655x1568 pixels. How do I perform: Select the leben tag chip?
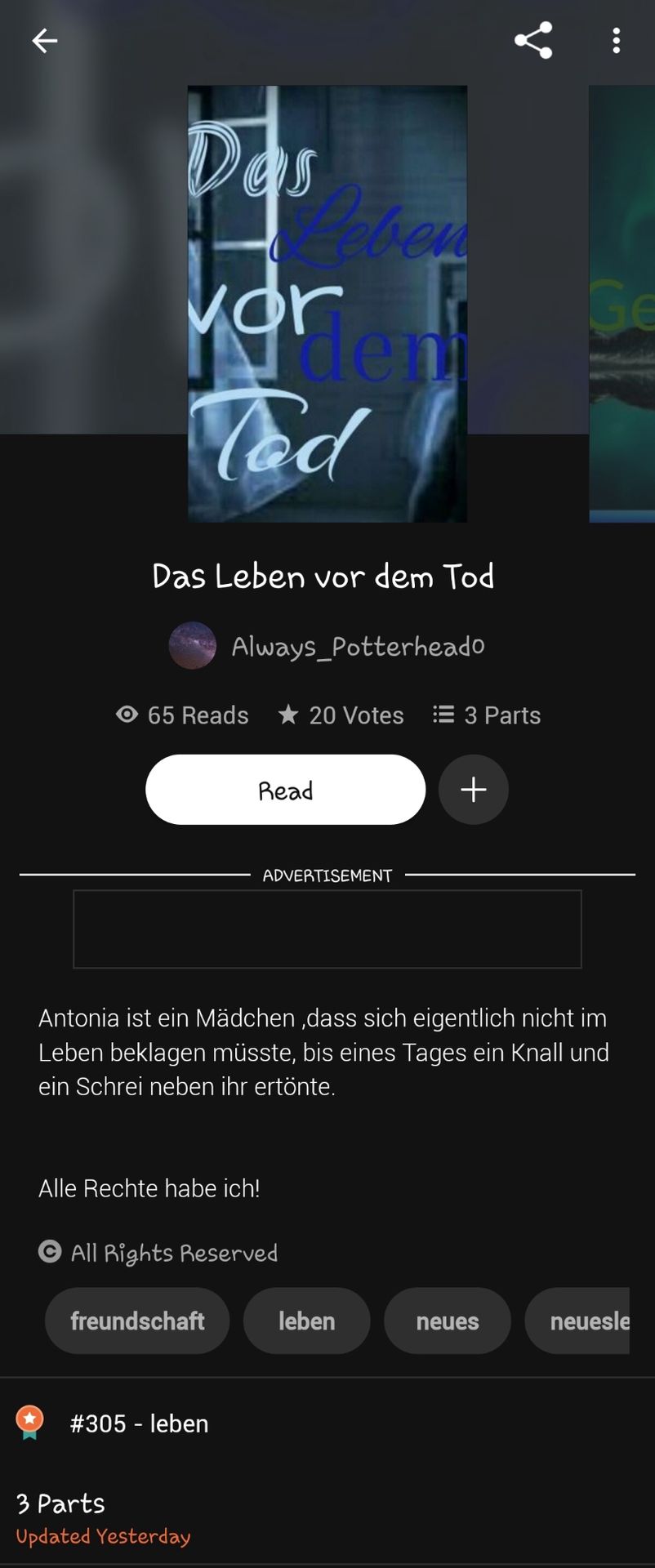pos(306,1321)
